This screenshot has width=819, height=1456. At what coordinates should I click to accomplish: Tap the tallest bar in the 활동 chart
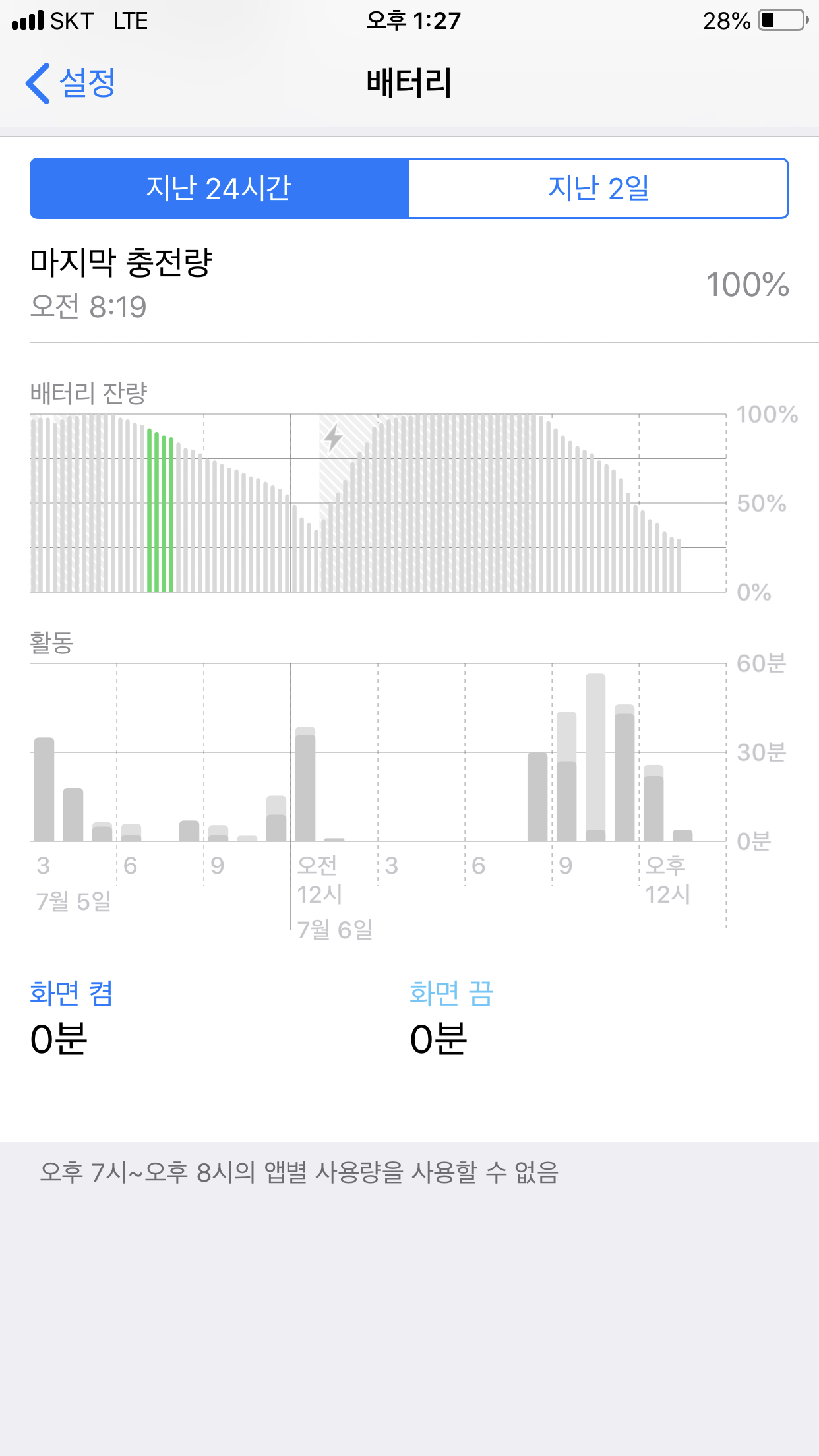595,757
